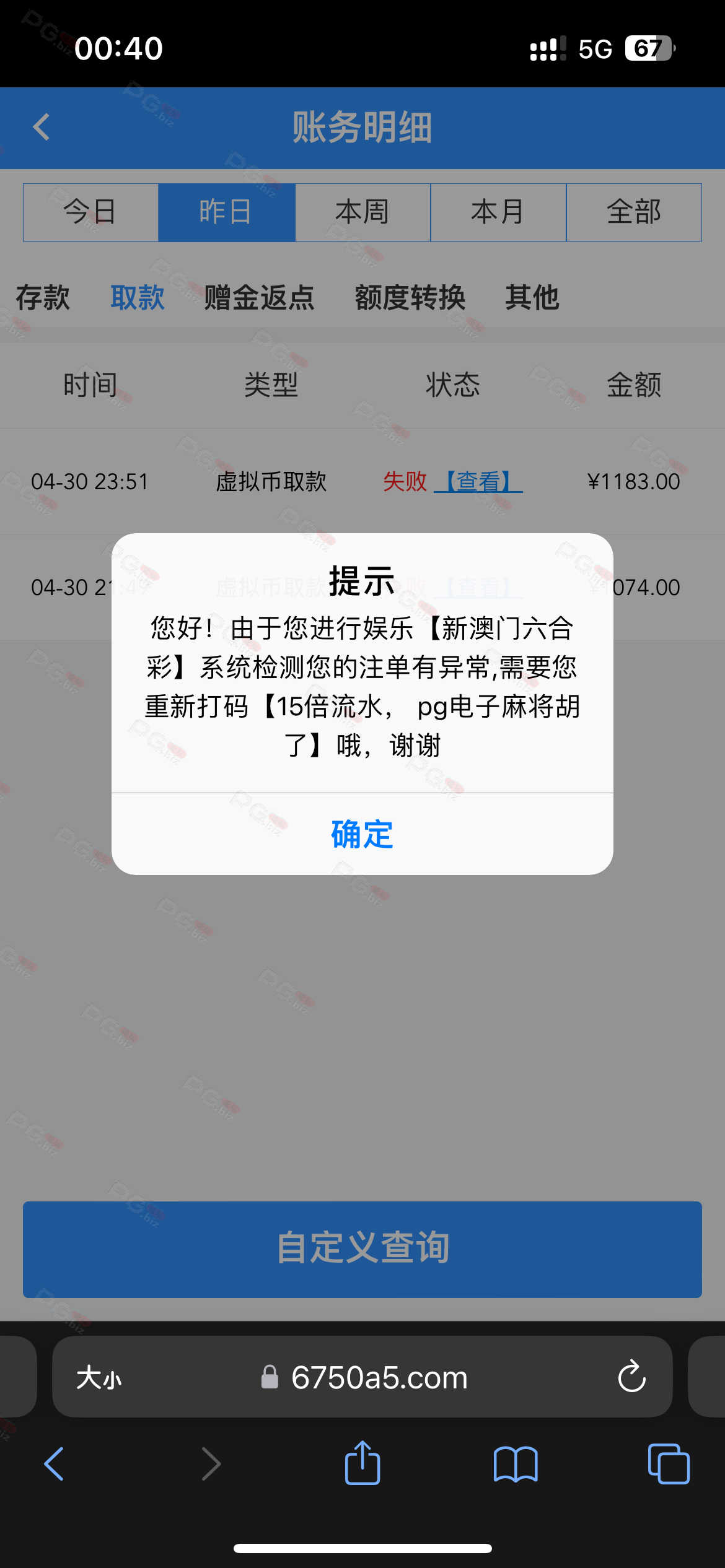Open the 其他 category

(x=532, y=298)
